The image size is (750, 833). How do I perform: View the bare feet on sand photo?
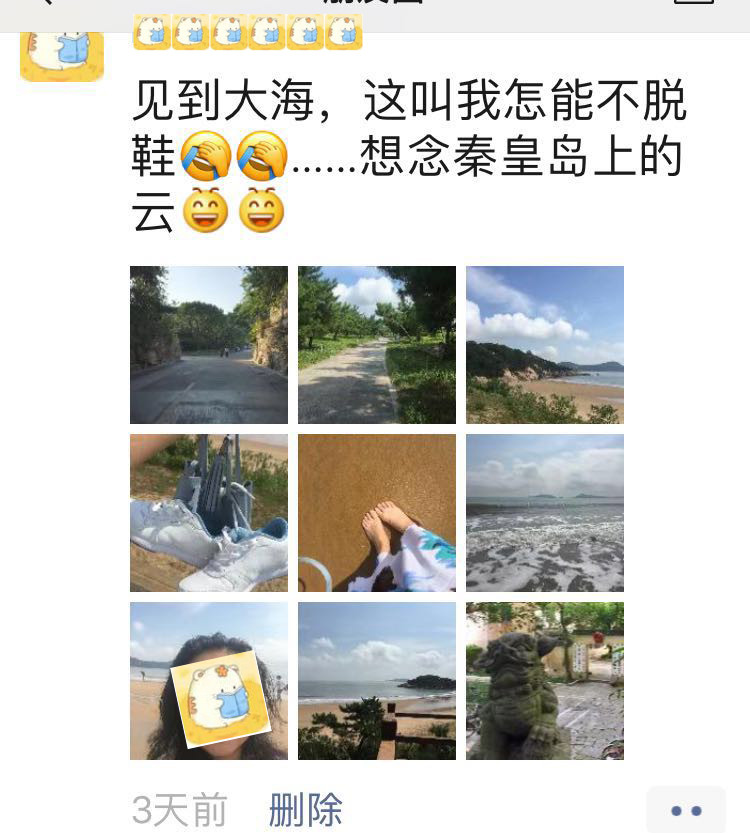377,513
